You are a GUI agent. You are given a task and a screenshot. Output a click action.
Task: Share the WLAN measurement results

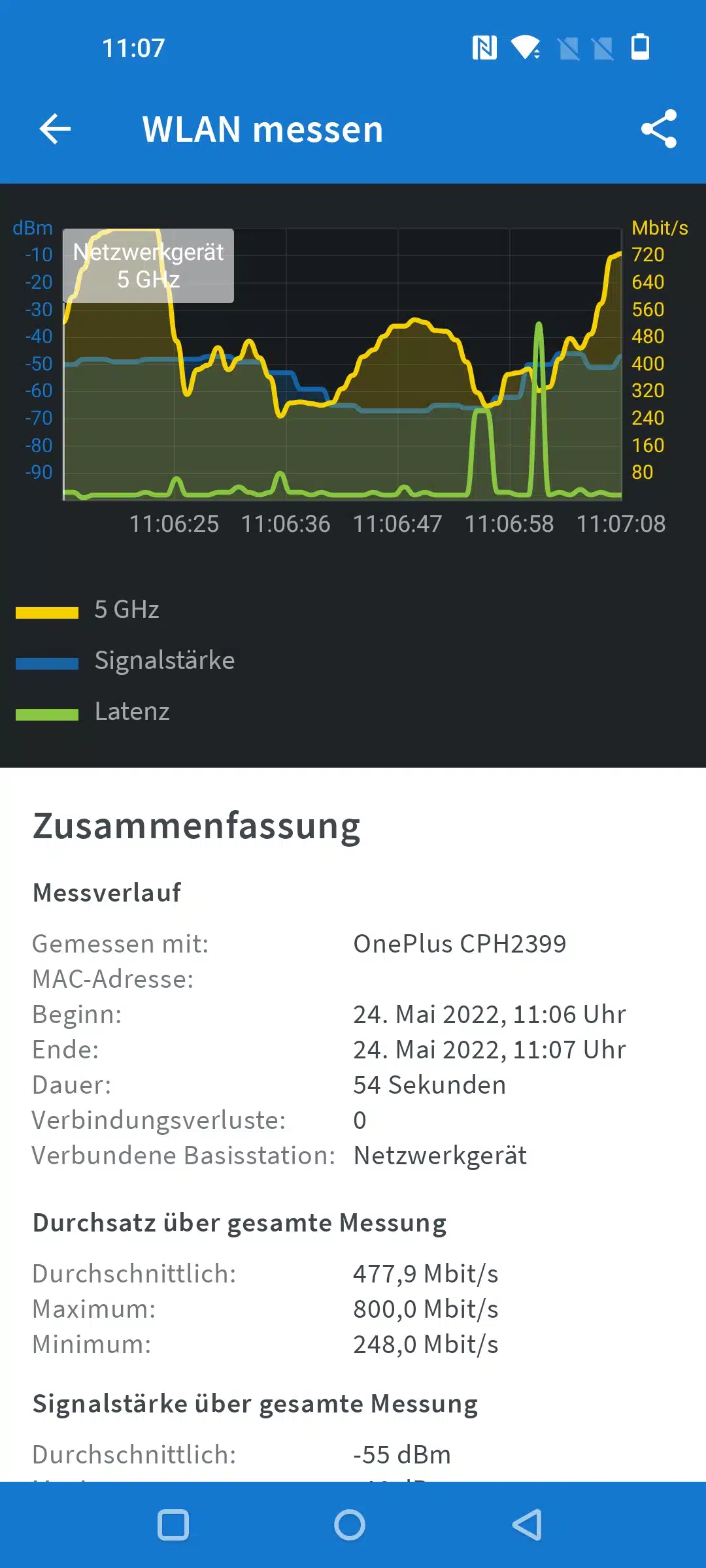[x=658, y=129]
